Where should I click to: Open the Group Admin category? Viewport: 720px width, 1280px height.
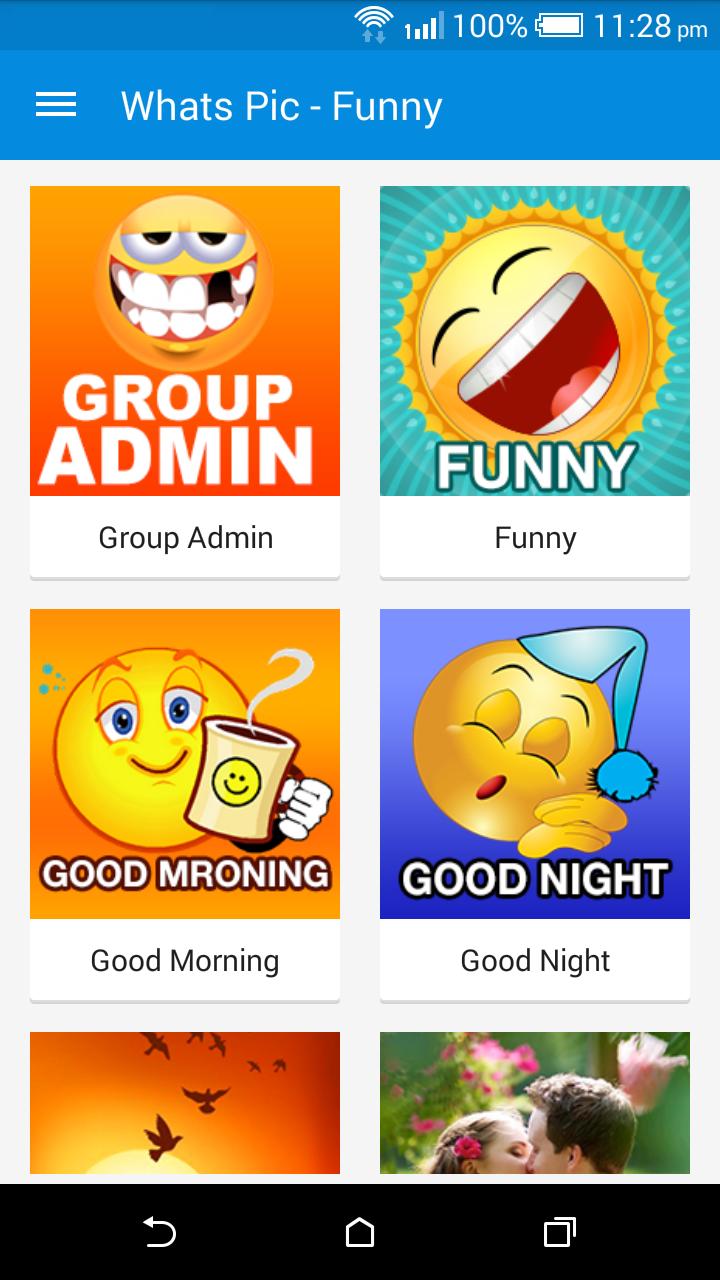(185, 380)
